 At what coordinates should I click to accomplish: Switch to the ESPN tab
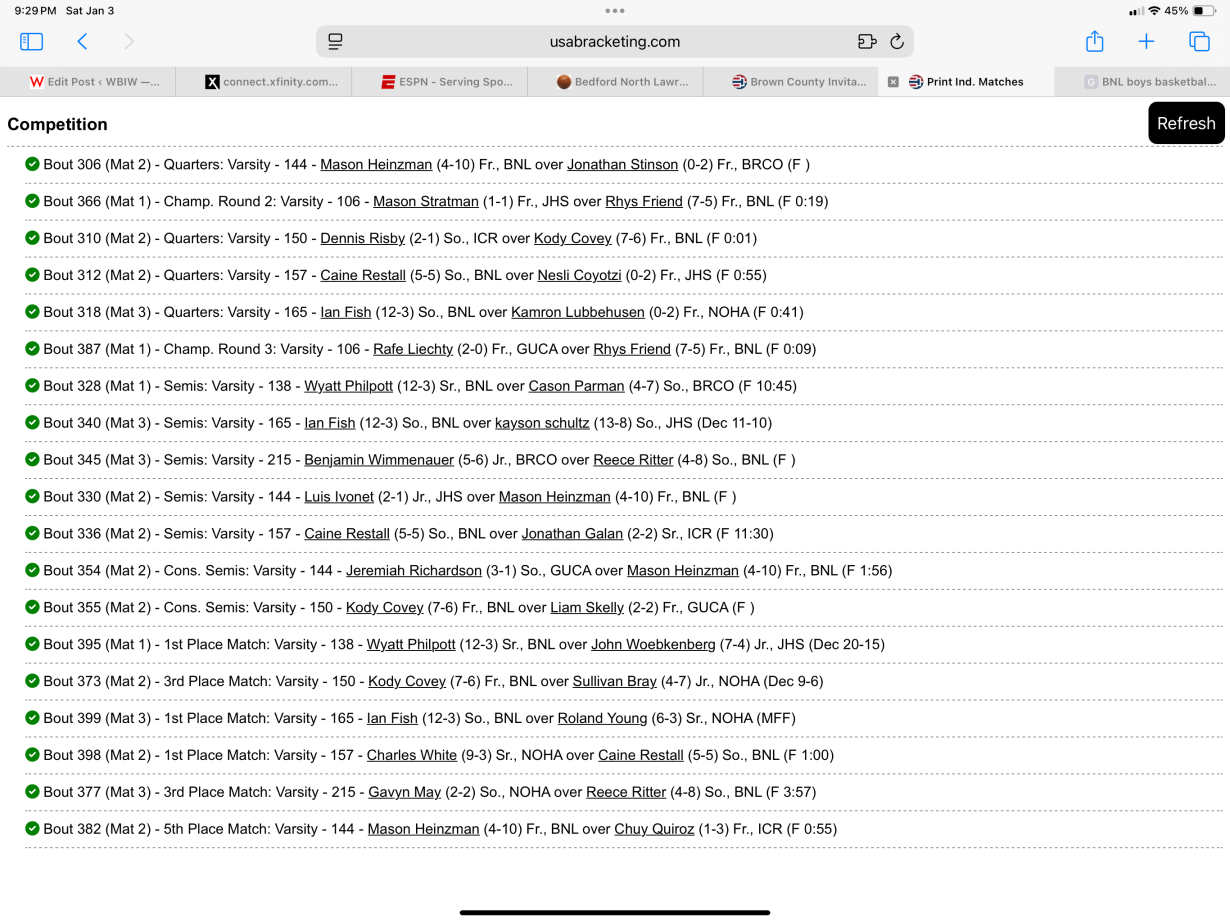(440, 82)
